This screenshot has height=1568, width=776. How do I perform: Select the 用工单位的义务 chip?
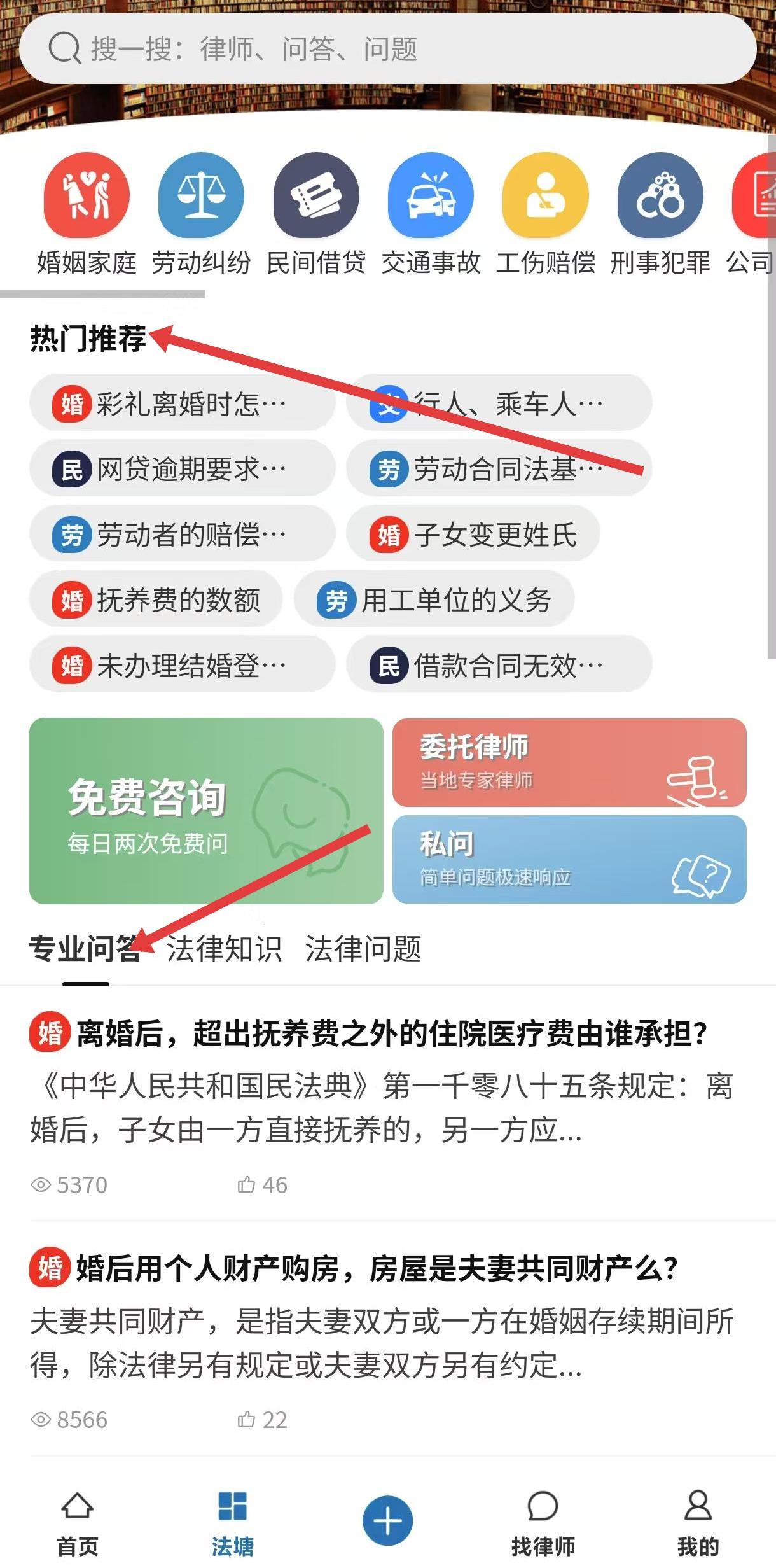[434, 600]
